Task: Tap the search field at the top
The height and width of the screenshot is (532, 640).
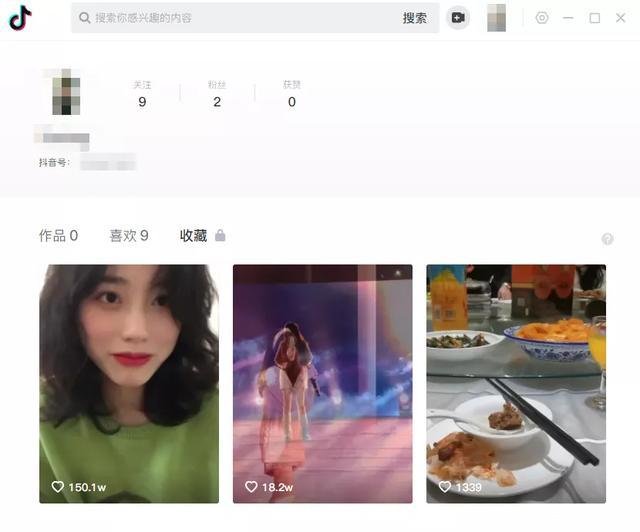Action: coord(240,18)
